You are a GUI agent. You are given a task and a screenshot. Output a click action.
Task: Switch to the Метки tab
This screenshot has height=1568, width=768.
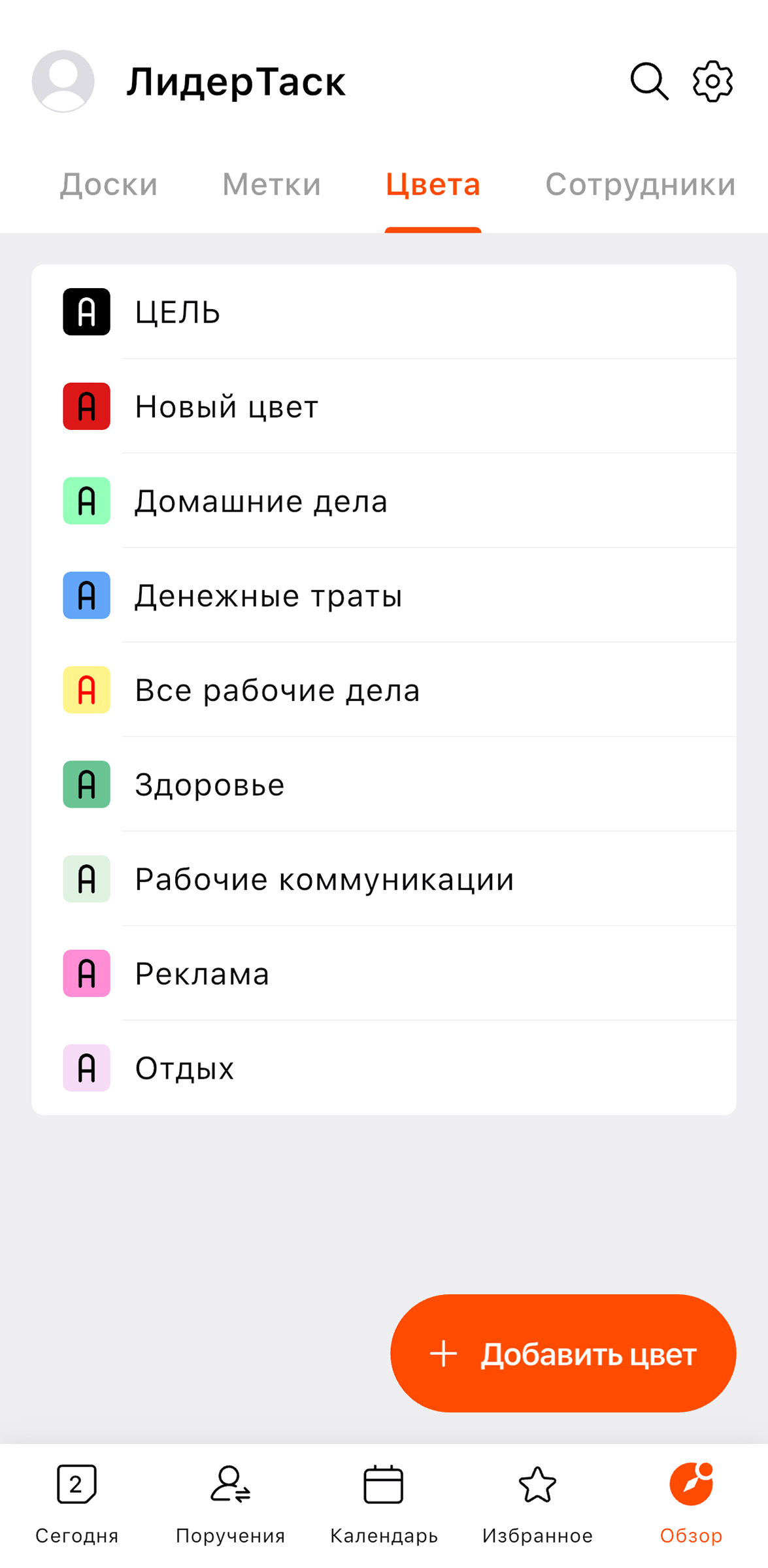[271, 185]
